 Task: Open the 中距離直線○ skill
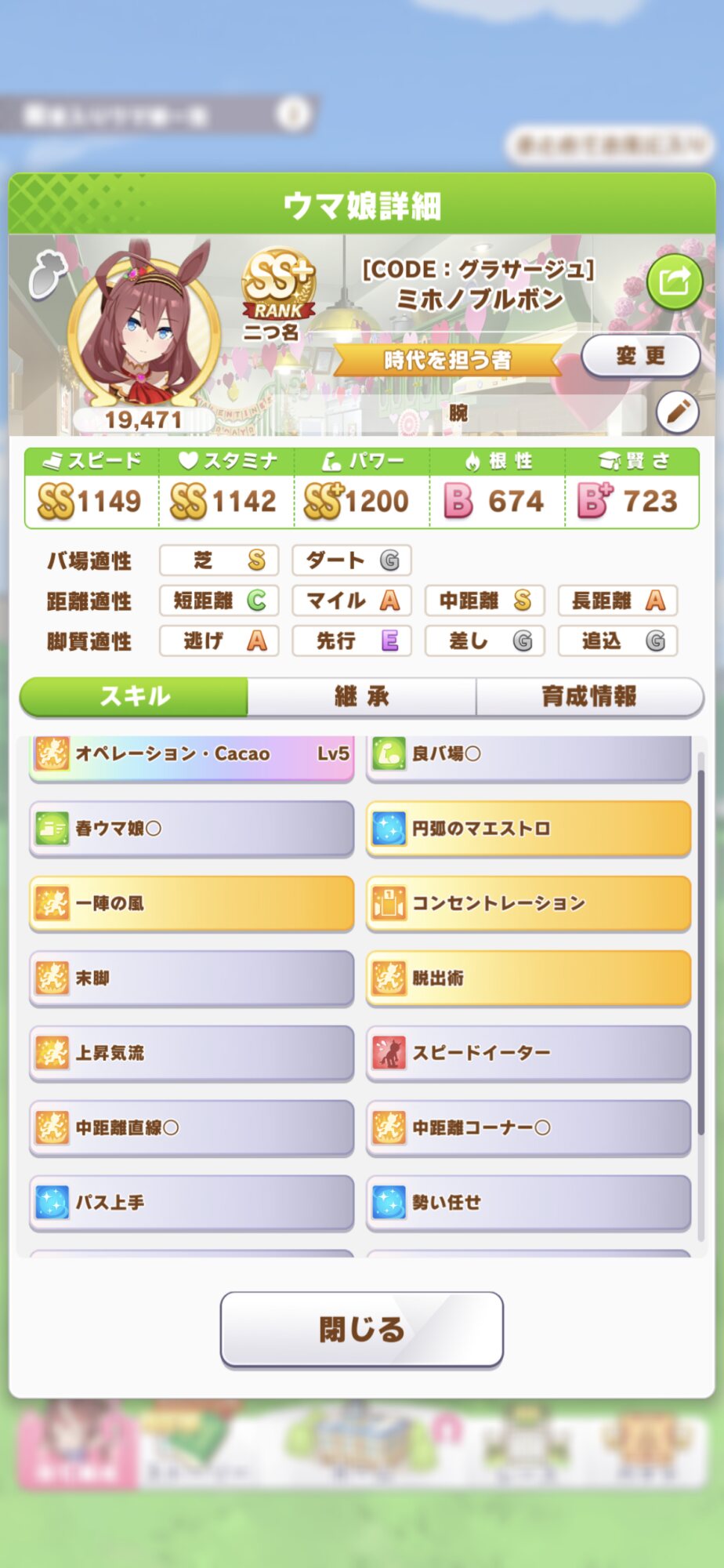pos(191,1127)
